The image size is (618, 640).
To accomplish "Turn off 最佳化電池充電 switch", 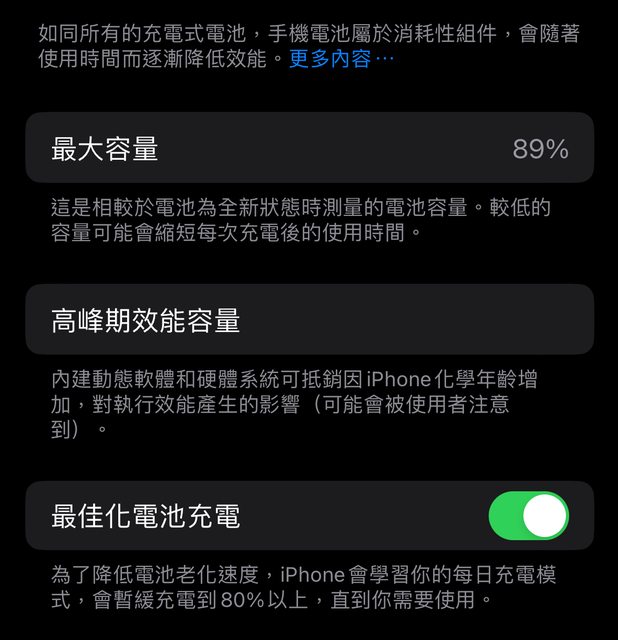I will tap(528, 516).
